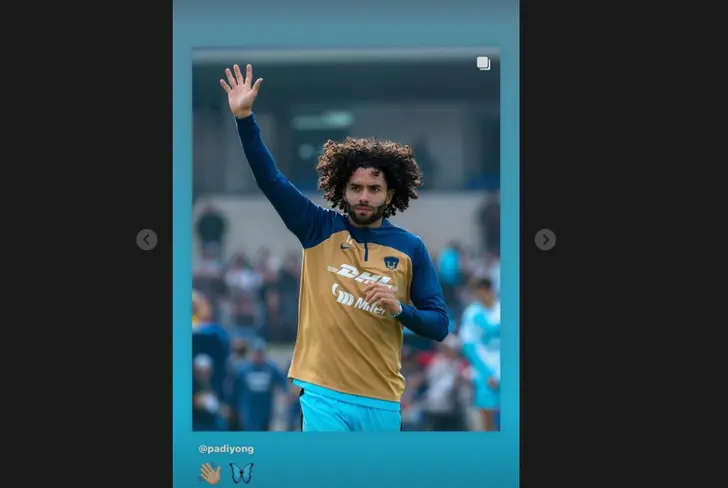Screen dimensions: 728x488
Task: Open the @padiyong mention
Action: (226, 449)
